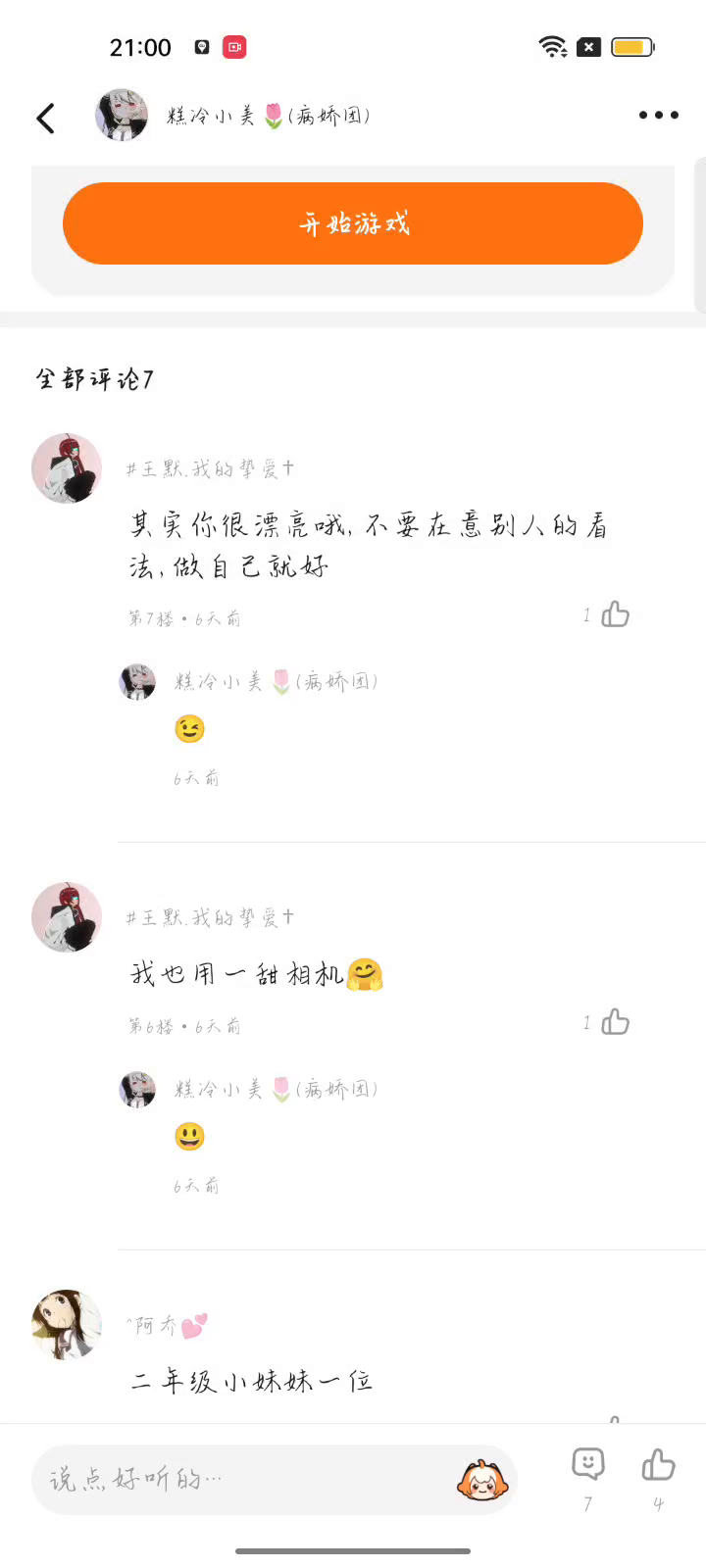Open the 说点好听的 comment input field
706x1568 pixels.
pos(245,1479)
